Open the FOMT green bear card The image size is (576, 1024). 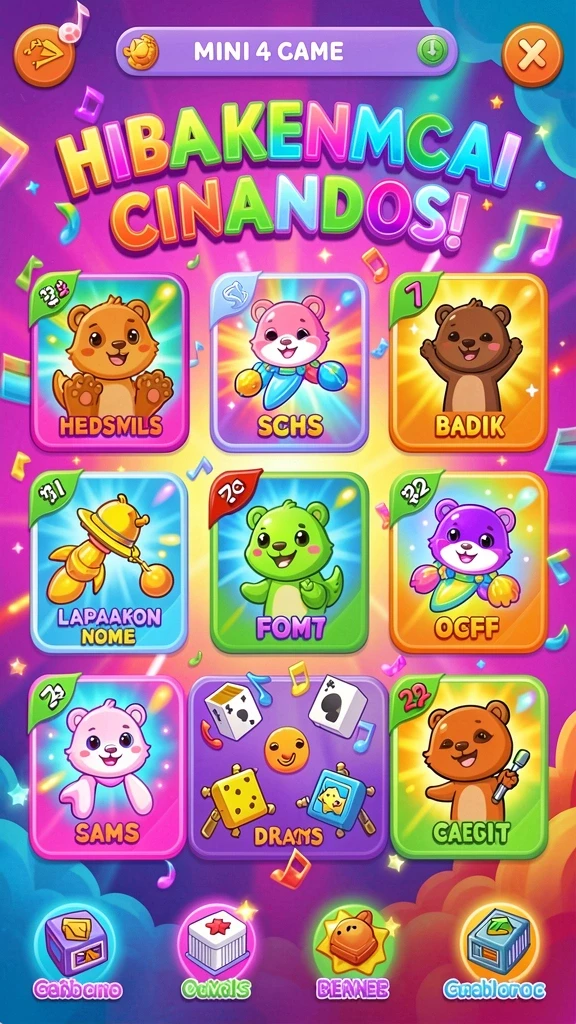coord(289,562)
